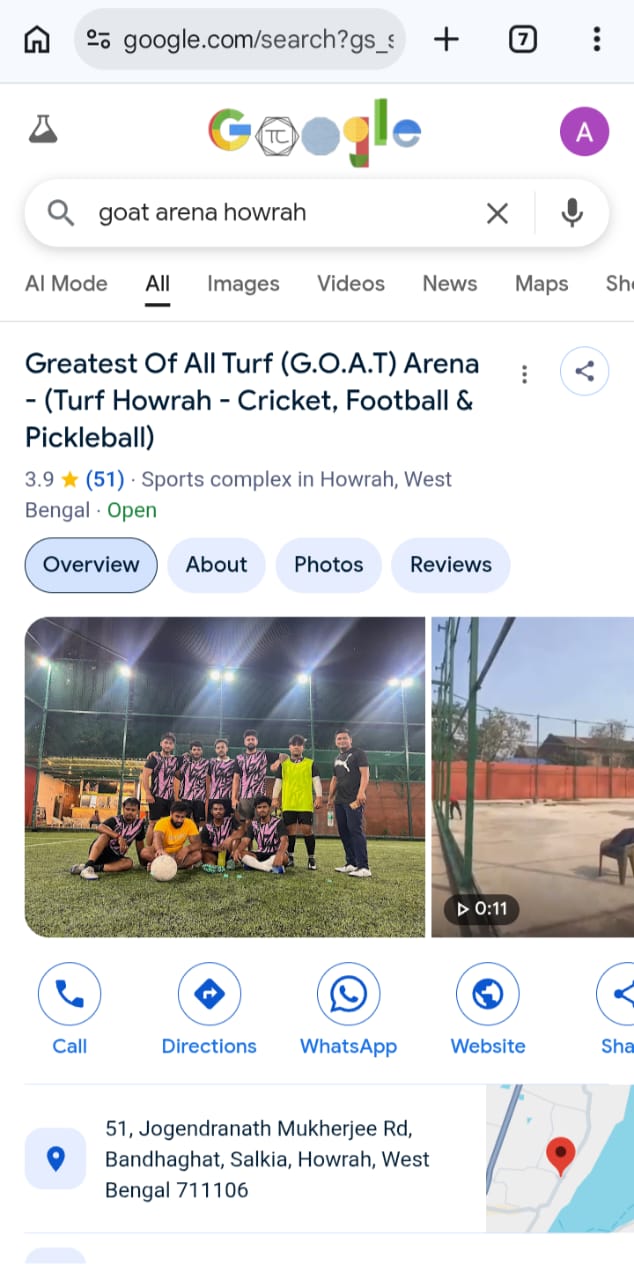Share this place via share icon
Viewport: 634px width, 1280px height.
(585, 372)
